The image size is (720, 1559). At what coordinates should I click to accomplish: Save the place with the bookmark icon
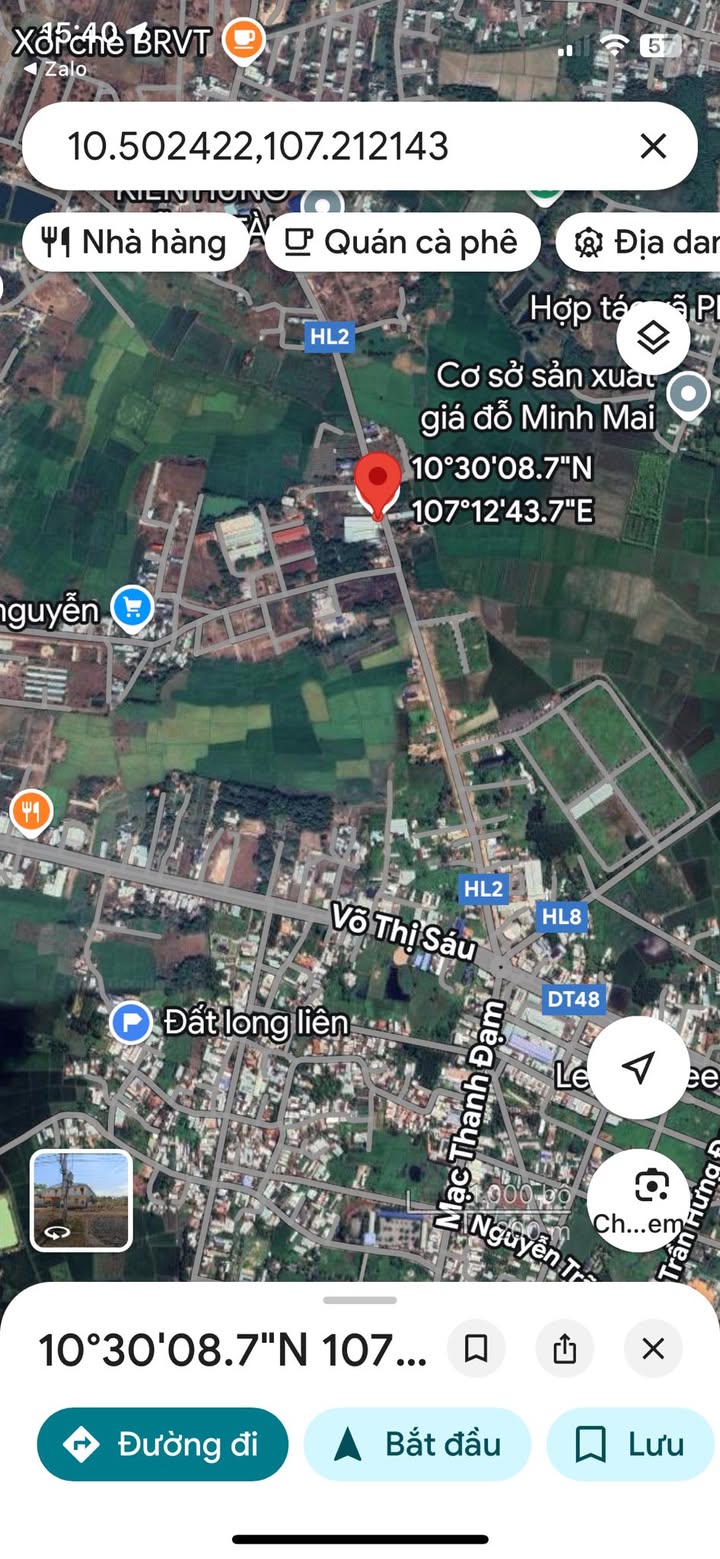[476, 1349]
